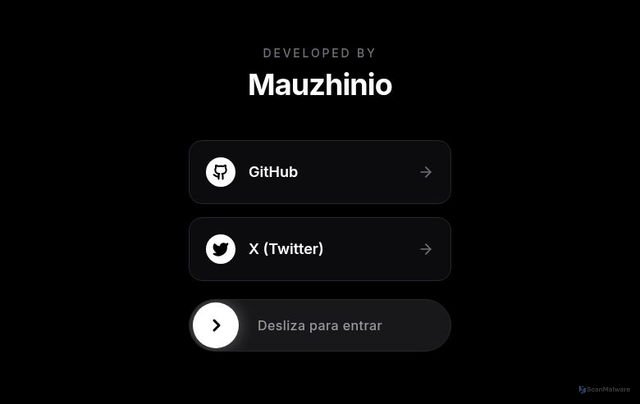This screenshot has height=404, width=640.
Task: Open the X (Twitter) link card
Action: click(x=319, y=249)
